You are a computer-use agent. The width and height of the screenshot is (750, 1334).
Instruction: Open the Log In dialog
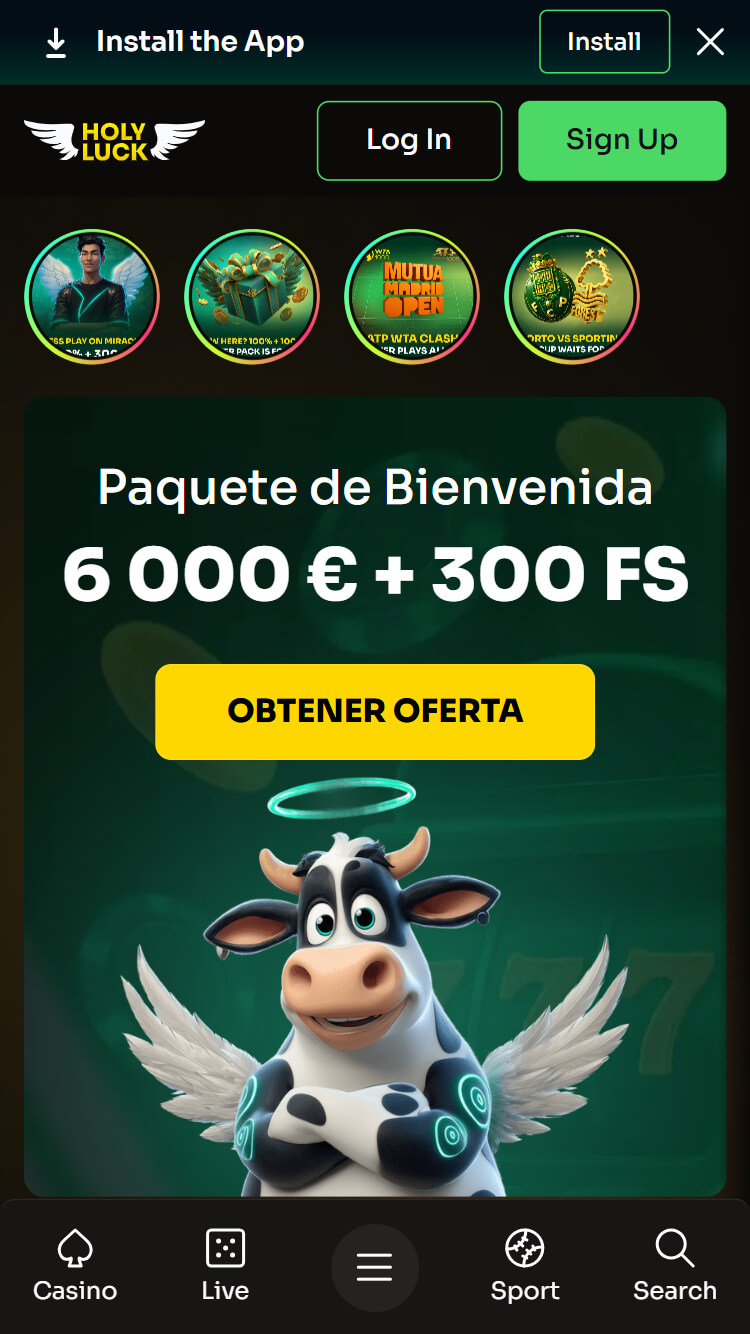point(409,140)
